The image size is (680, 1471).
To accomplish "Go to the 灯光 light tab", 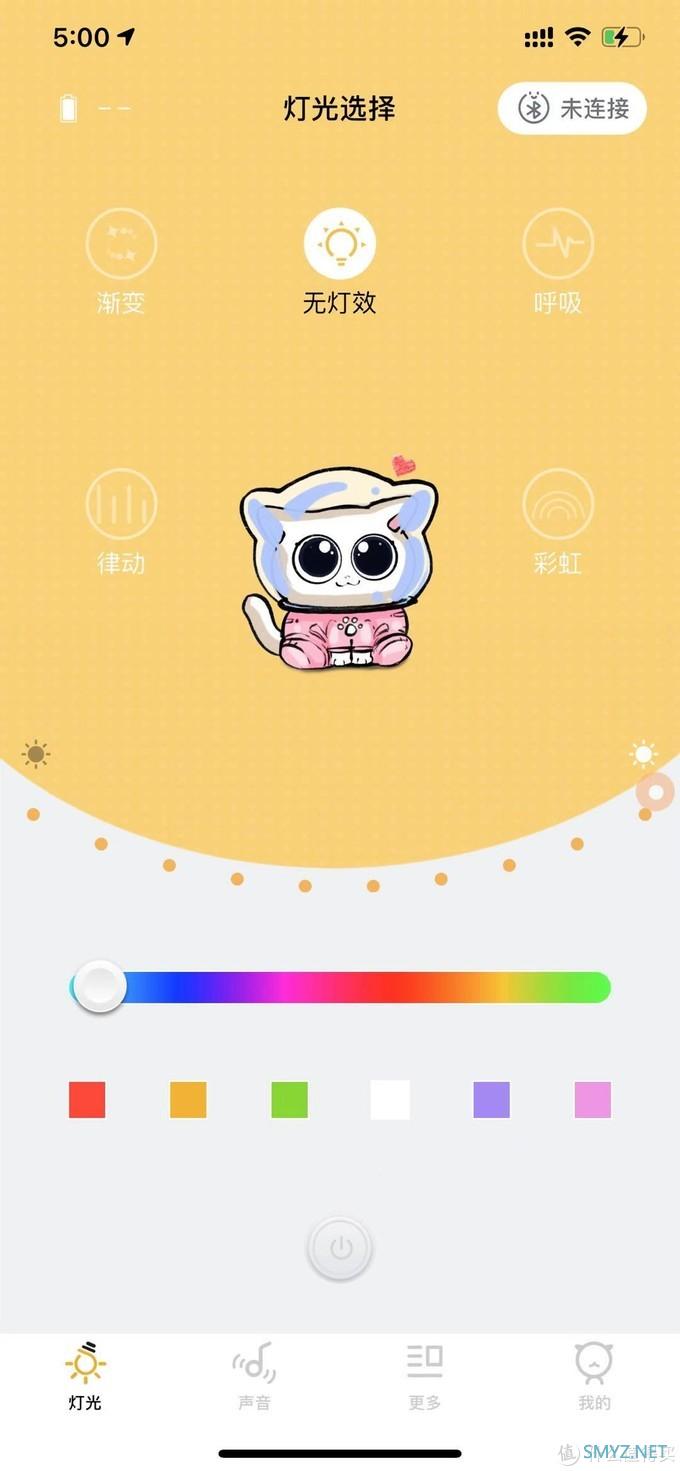I will (85, 1377).
